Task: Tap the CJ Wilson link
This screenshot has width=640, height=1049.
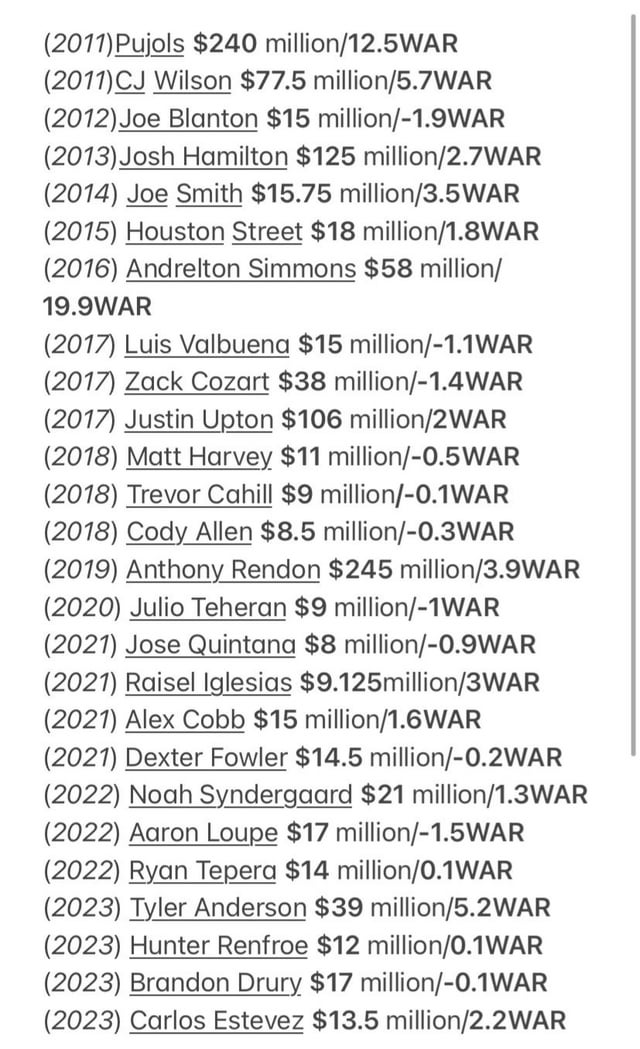Action: point(174,81)
